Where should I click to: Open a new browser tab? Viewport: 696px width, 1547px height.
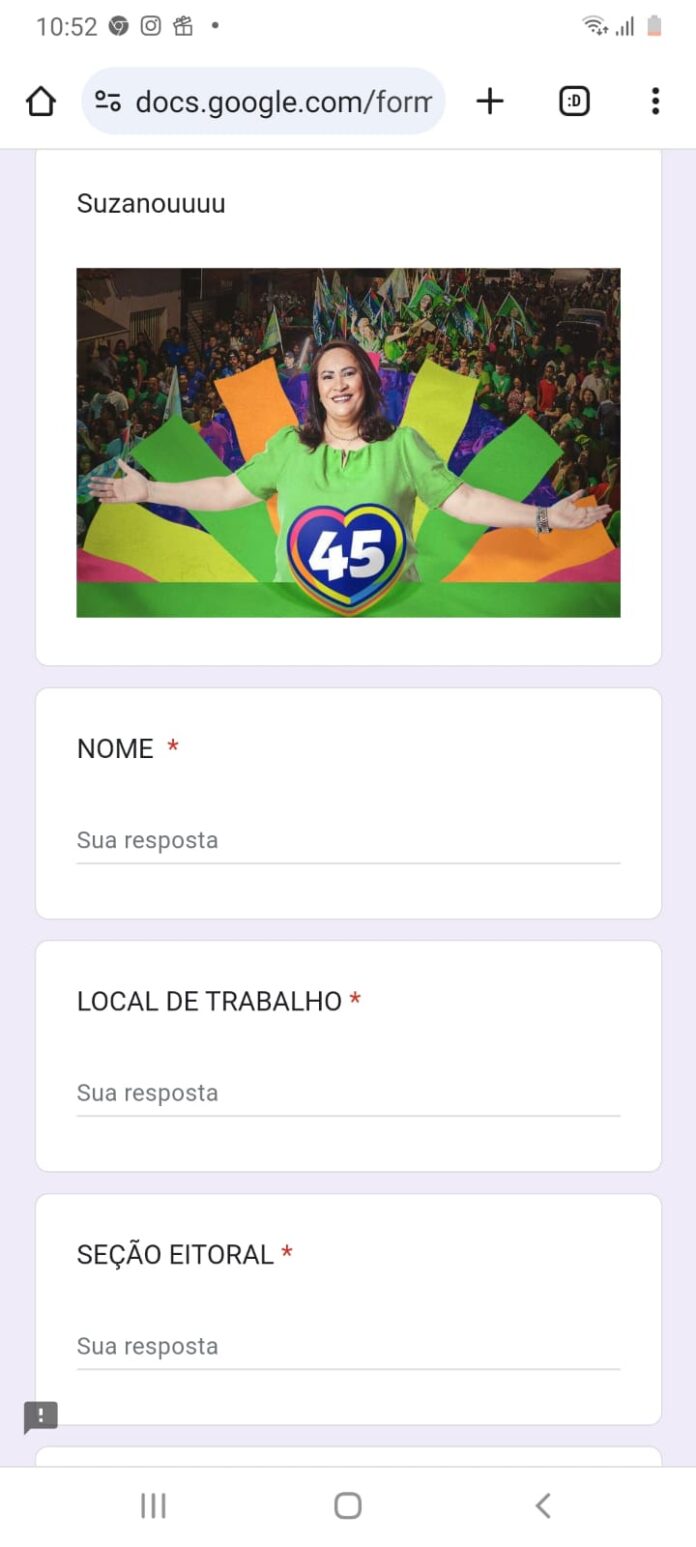pos(489,101)
